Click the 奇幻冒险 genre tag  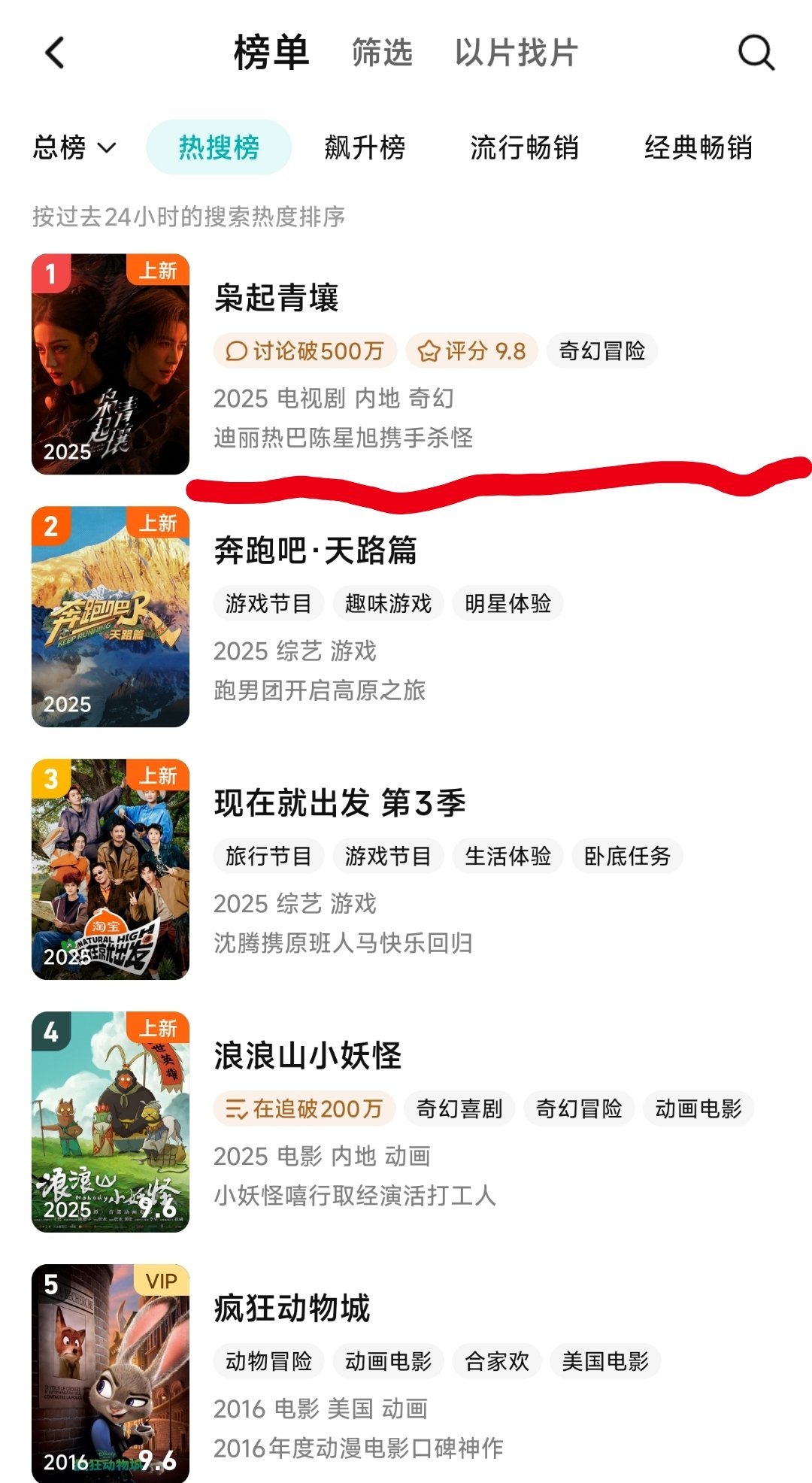pyautogui.click(x=602, y=350)
